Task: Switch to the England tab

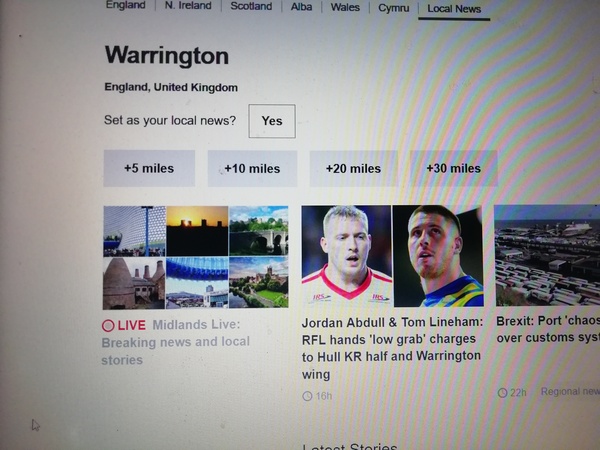Action: (125, 6)
